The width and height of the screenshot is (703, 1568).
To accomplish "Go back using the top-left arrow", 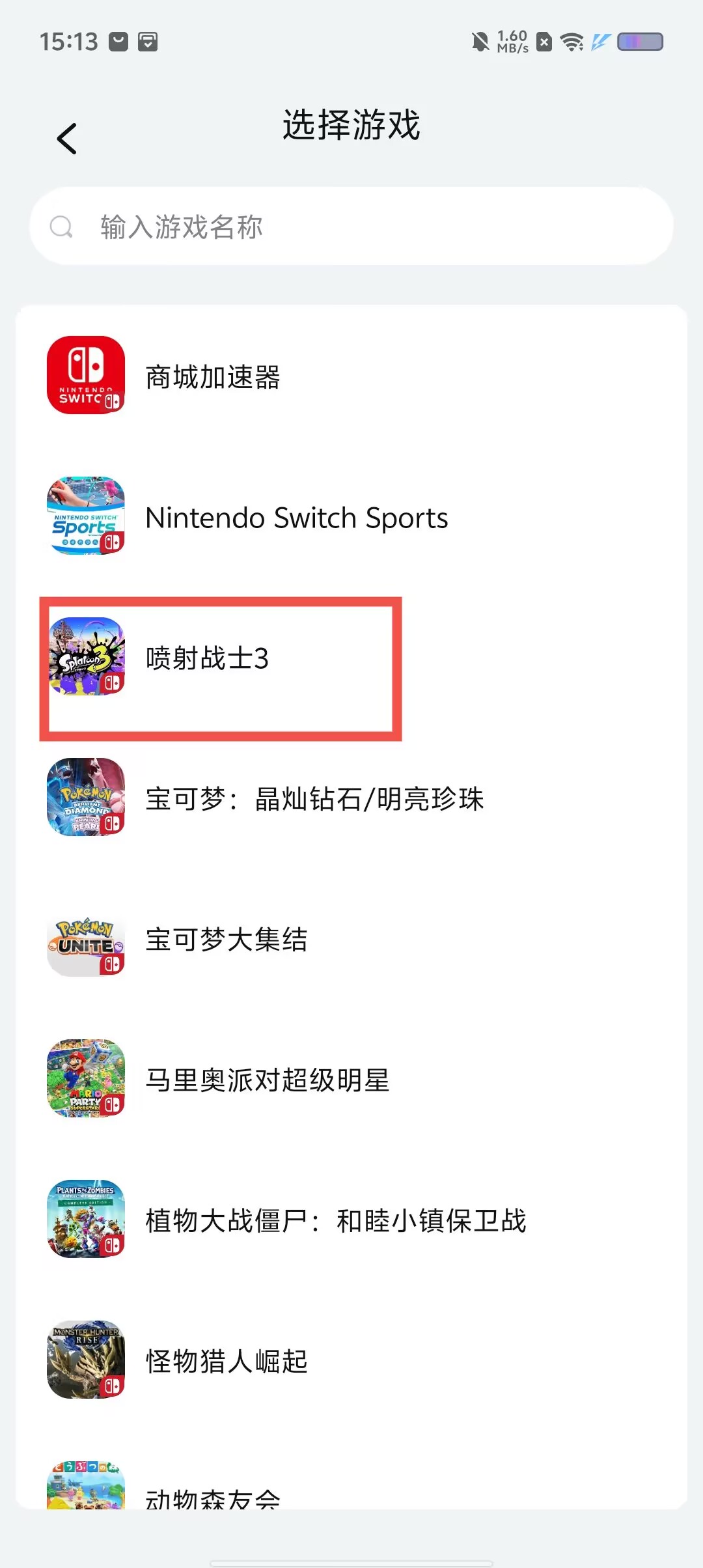I will point(67,139).
